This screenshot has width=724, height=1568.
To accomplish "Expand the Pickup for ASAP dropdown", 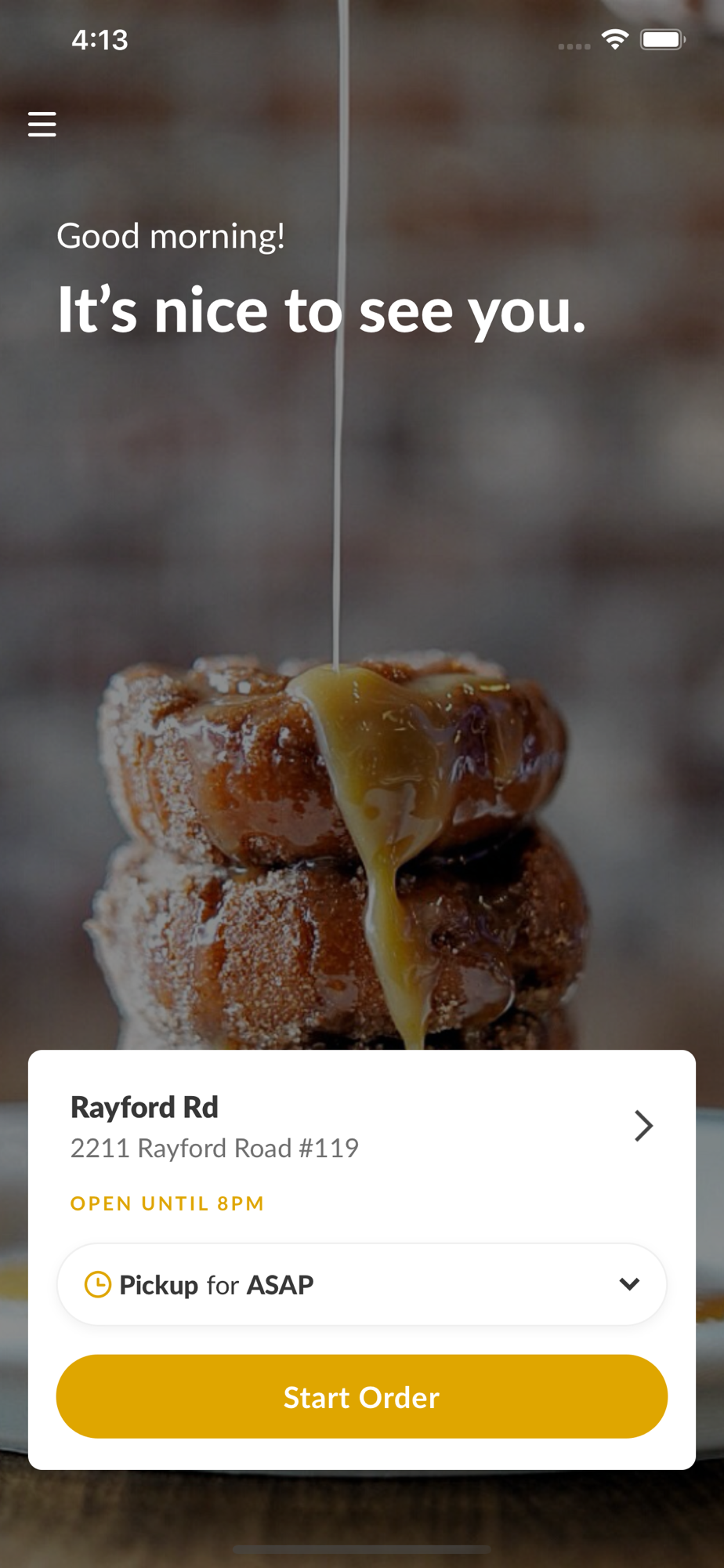I will (362, 1284).
